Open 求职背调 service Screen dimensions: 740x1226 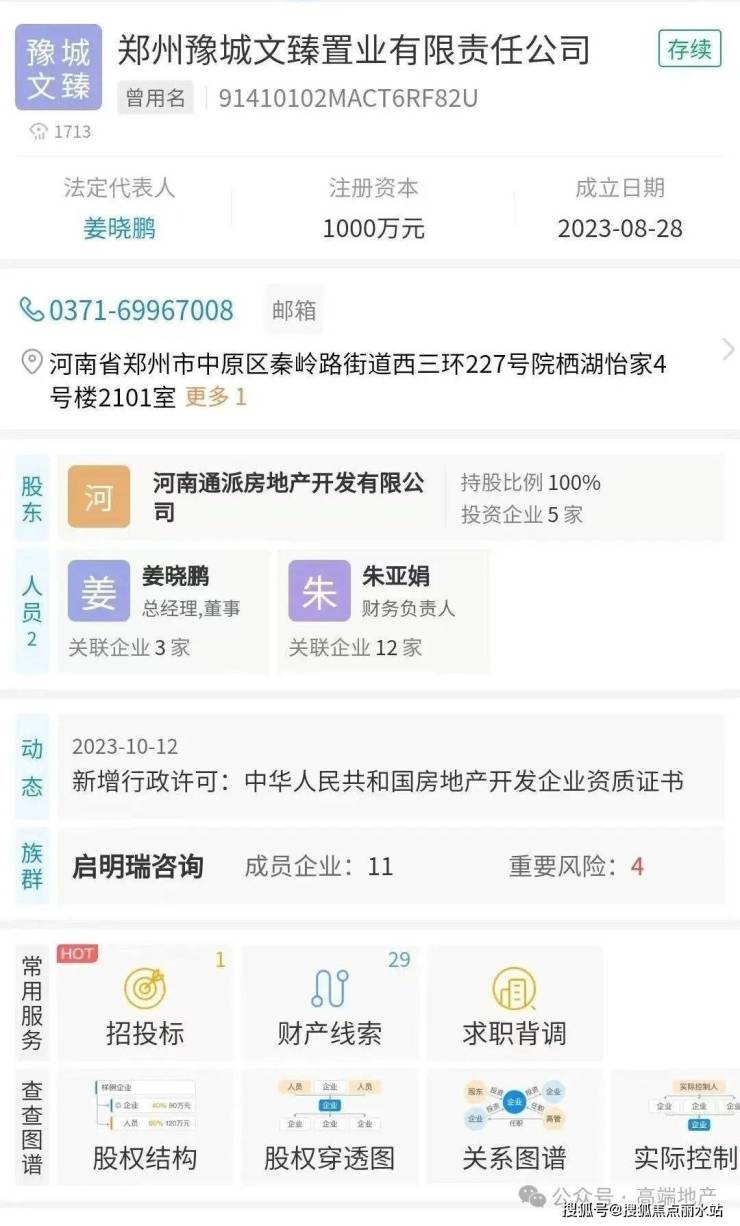tap(513, 1005)
